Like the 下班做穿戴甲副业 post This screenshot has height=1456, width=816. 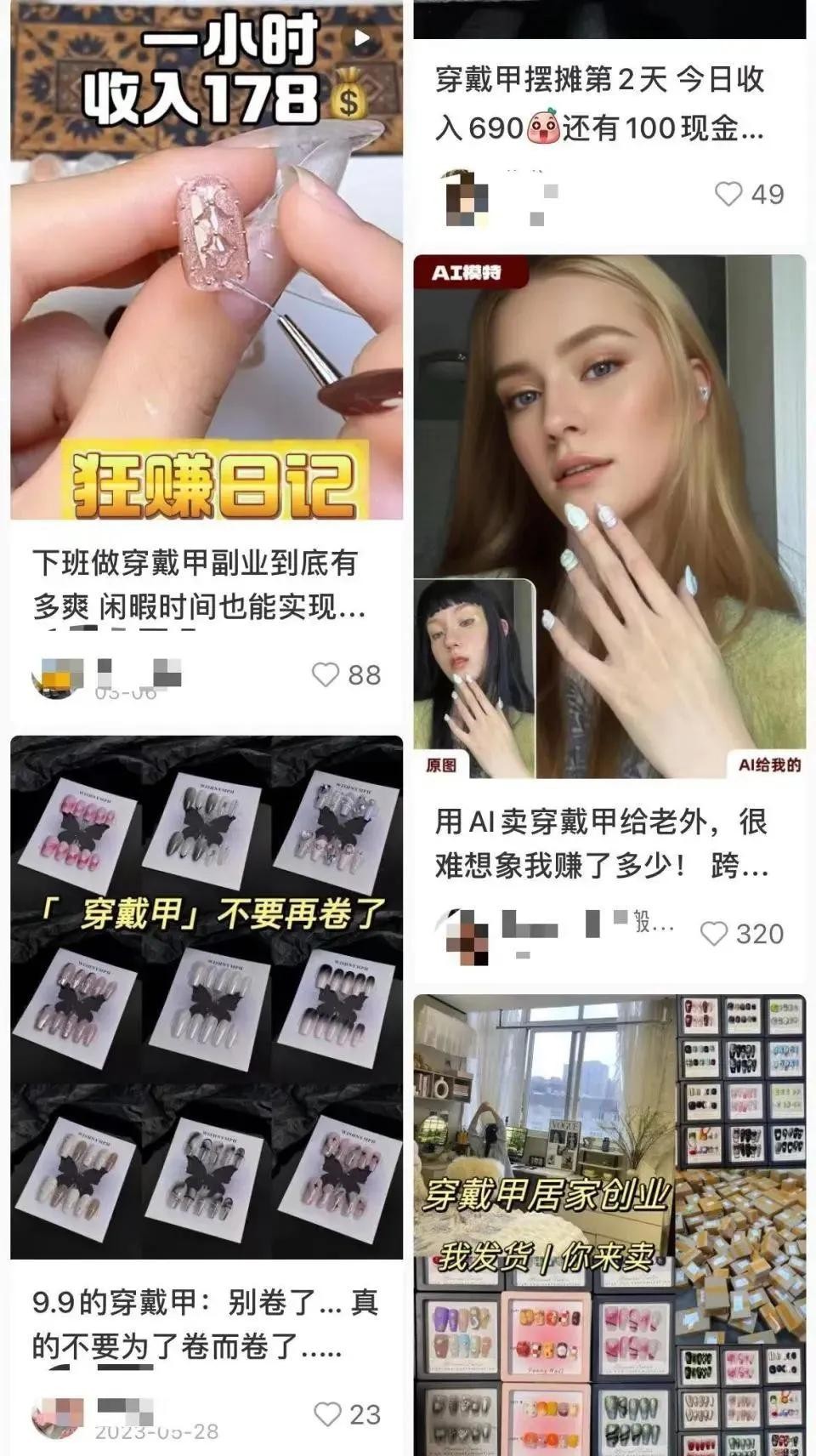pyautogui.click(x=326, y=674)
